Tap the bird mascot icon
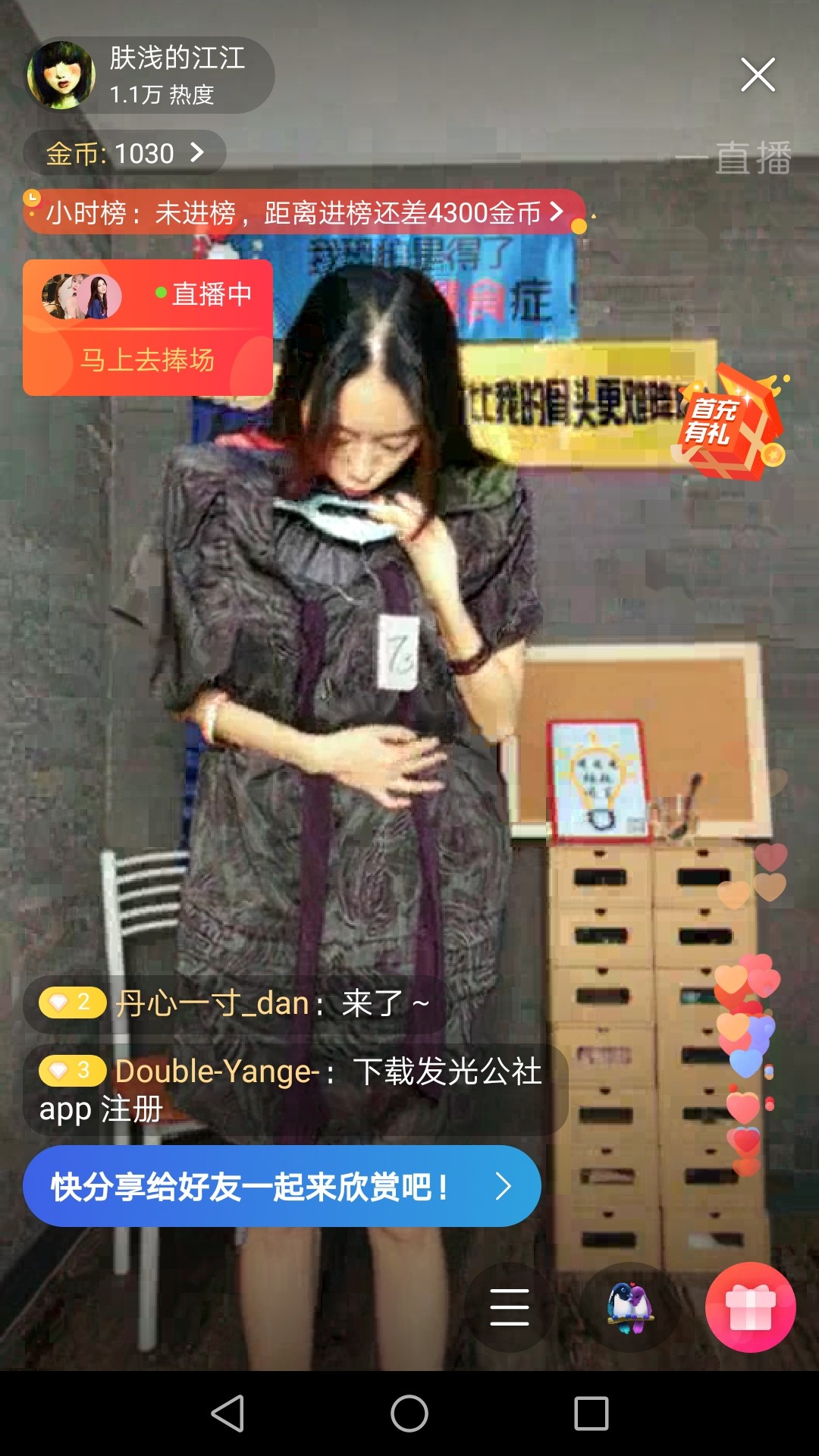The image size is (819, 1456). coord(630,1307)
